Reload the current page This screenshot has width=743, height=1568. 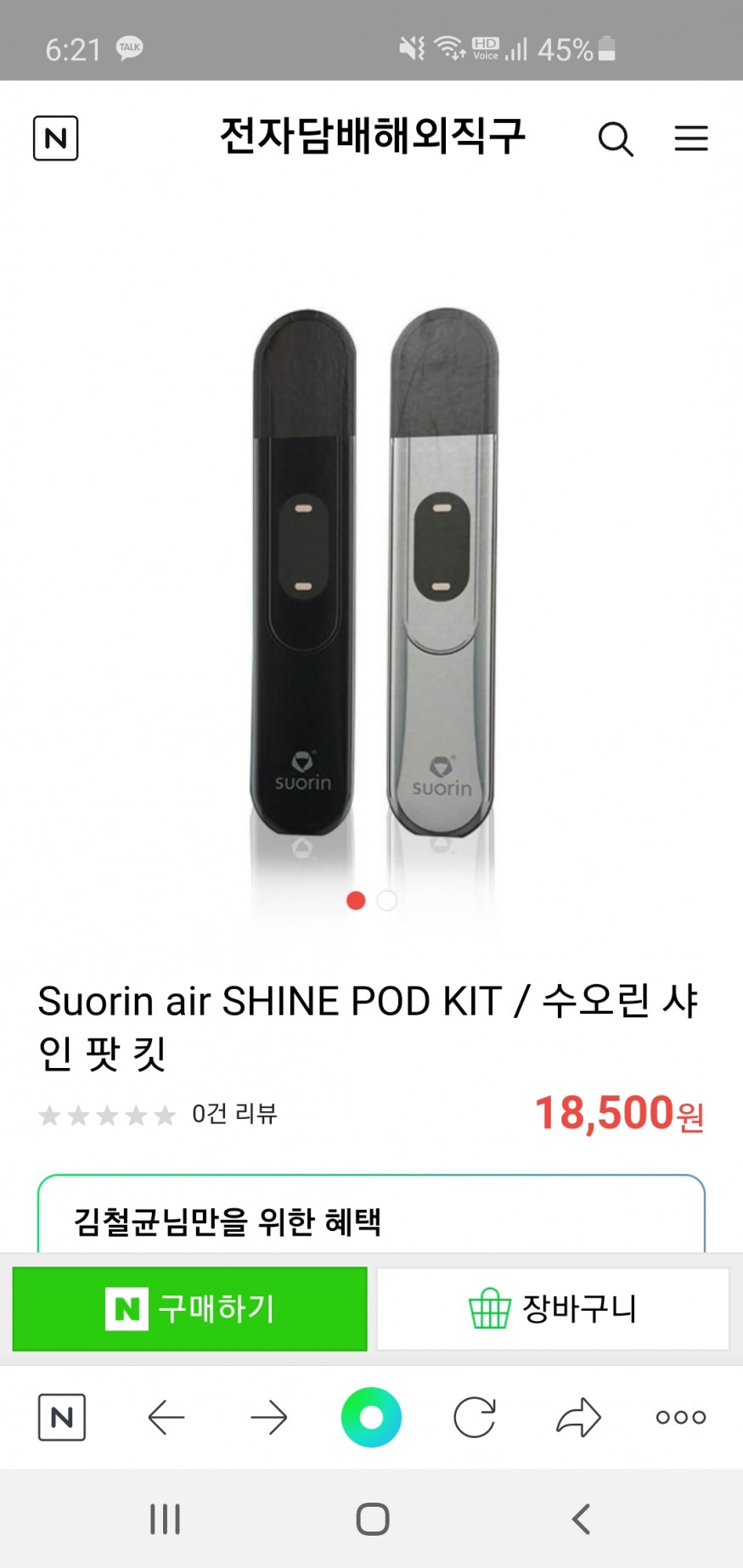tap(474, 1417)
